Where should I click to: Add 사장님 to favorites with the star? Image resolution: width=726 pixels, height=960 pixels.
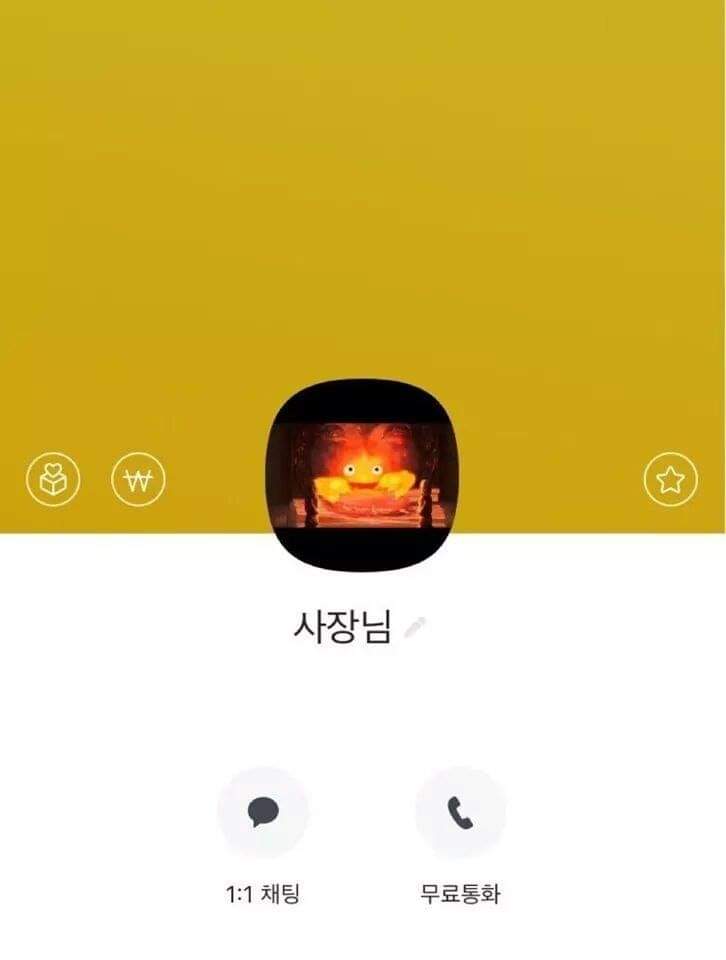[671, 479]
